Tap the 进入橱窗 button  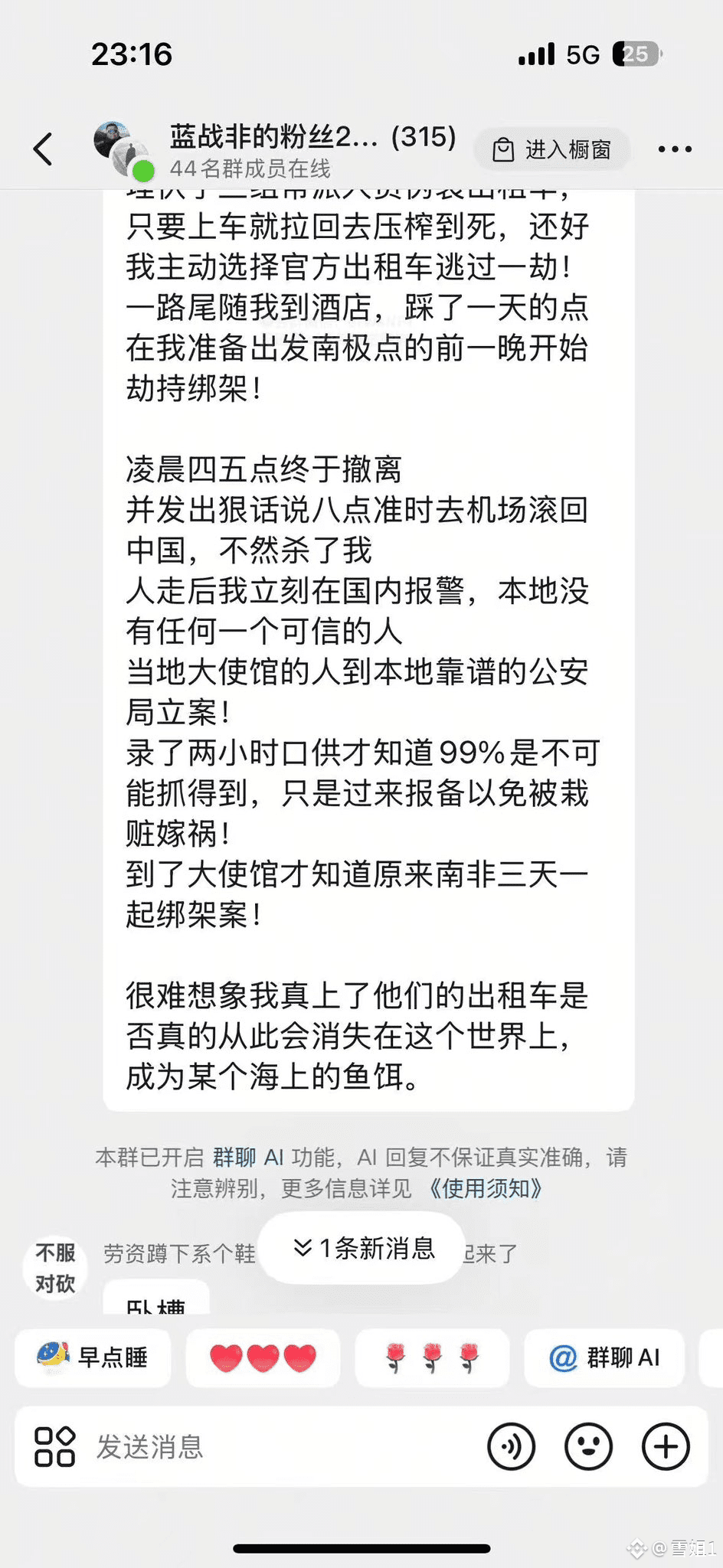click(552, 149)
